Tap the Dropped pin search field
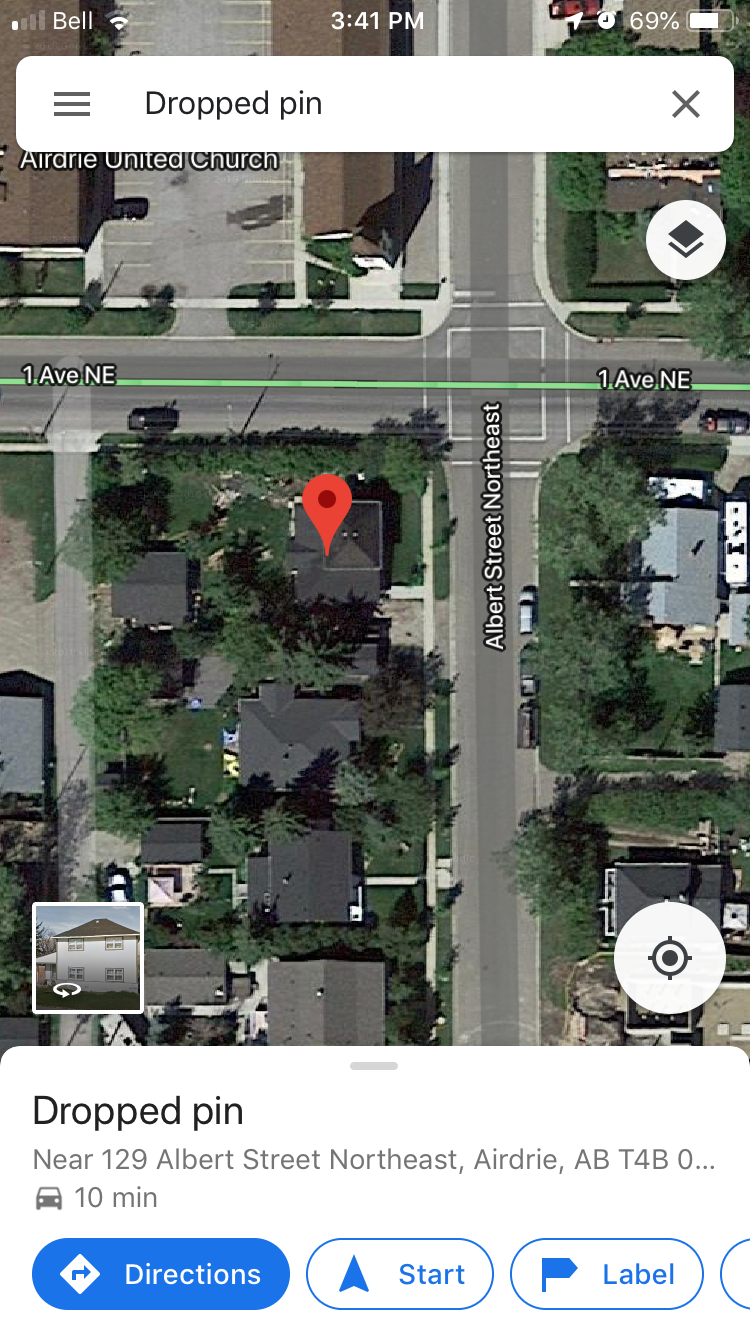The height and width of the screenshot is (1334, 750). pos(380,104)
